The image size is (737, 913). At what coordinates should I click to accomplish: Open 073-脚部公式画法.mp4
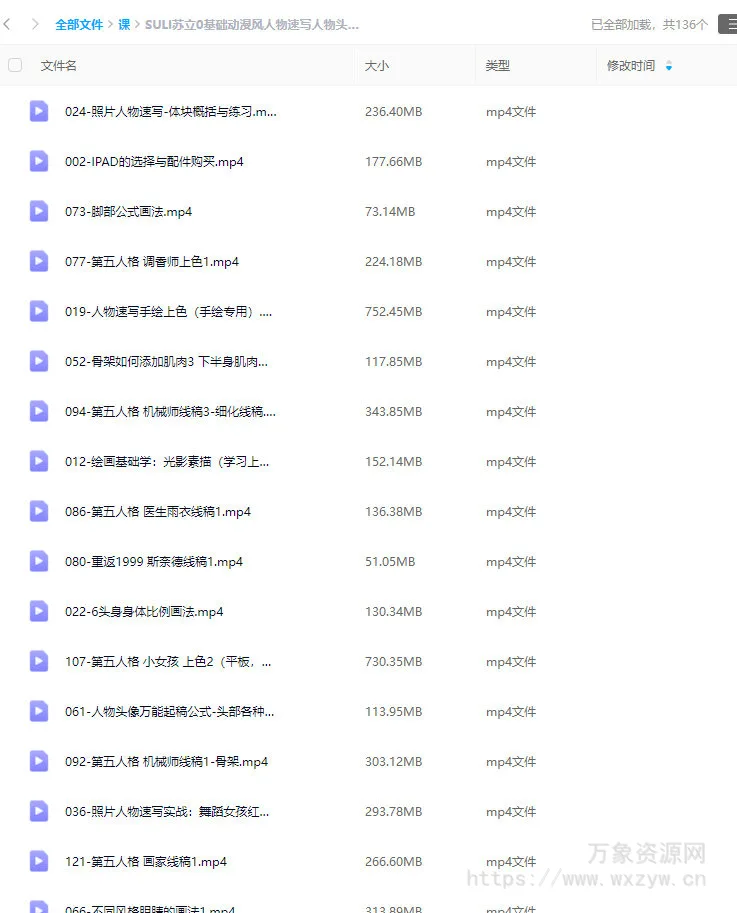point(128,212)
